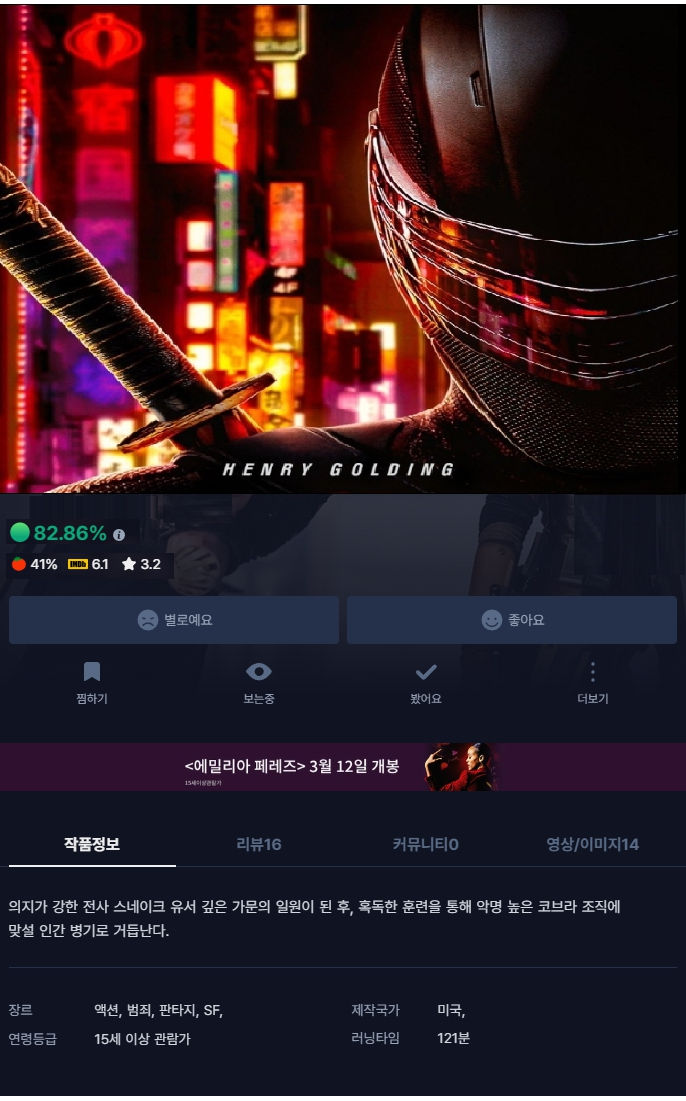Switch to the 리뷰16 tab
686x1101 pixels.
click(259, 844)
